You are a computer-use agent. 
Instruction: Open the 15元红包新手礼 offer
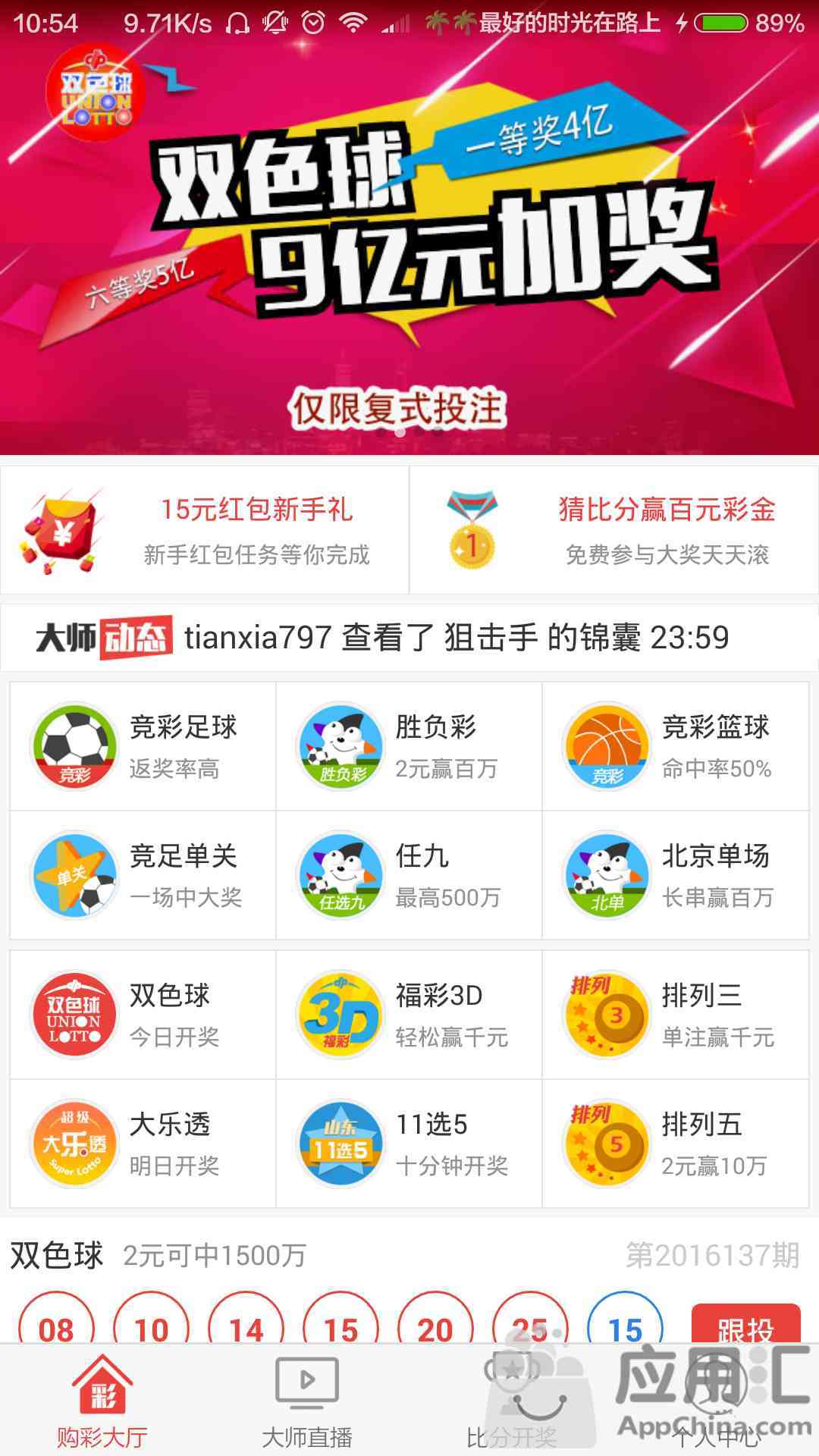[205, 529]
